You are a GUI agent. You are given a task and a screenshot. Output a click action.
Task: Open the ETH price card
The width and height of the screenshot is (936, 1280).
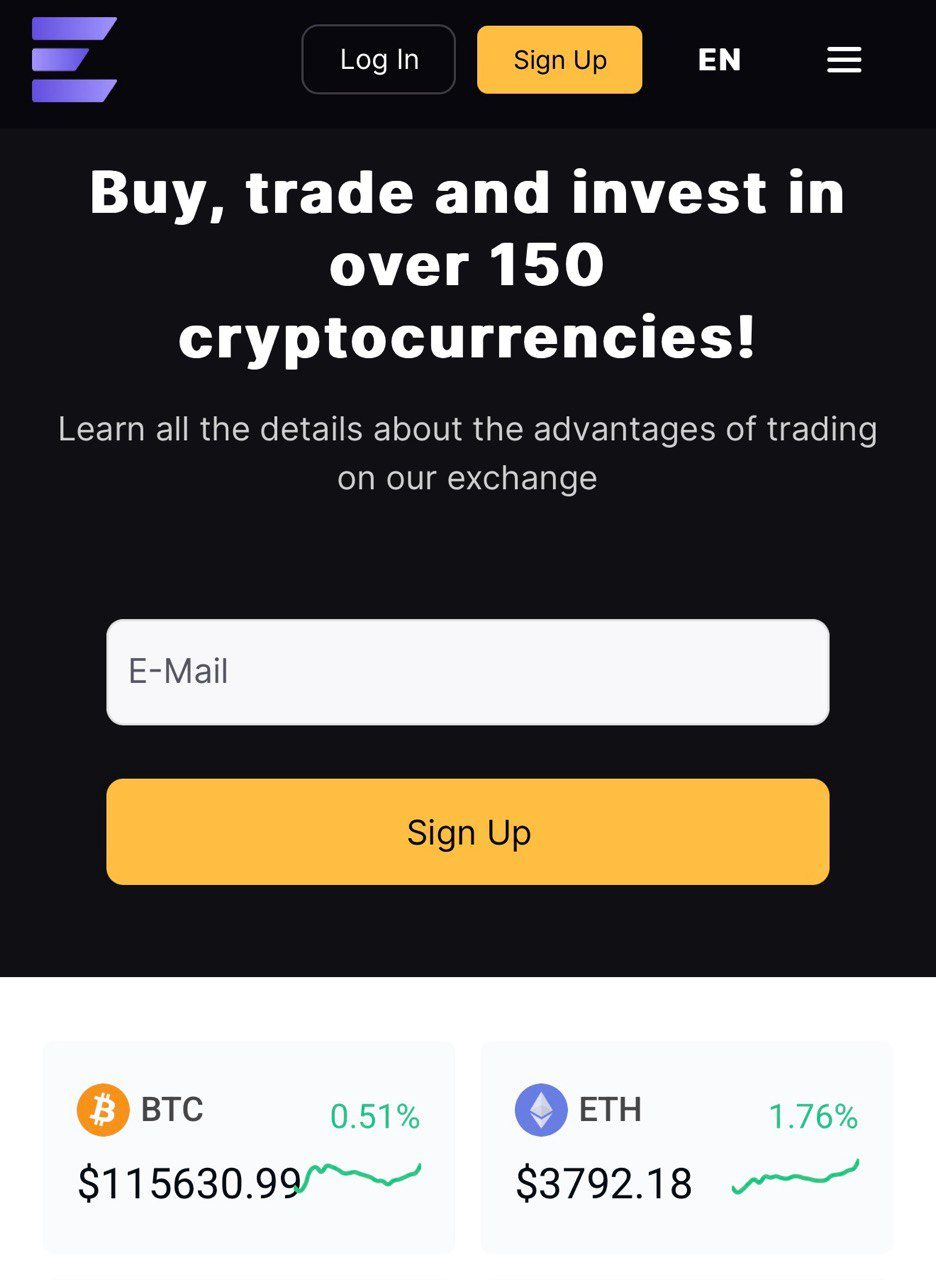[x=687, y=1147]
